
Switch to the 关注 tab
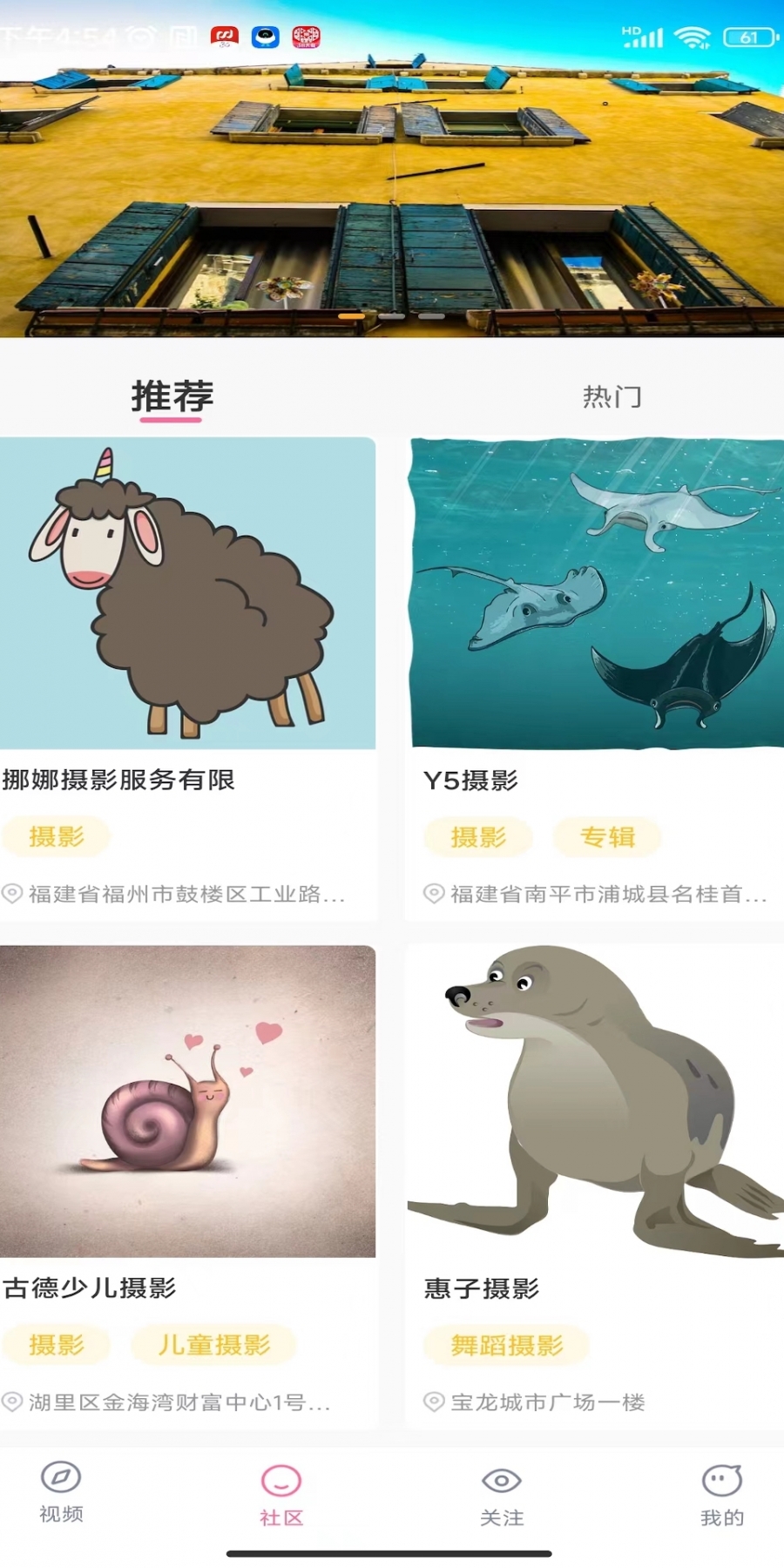coord(502,1496)
